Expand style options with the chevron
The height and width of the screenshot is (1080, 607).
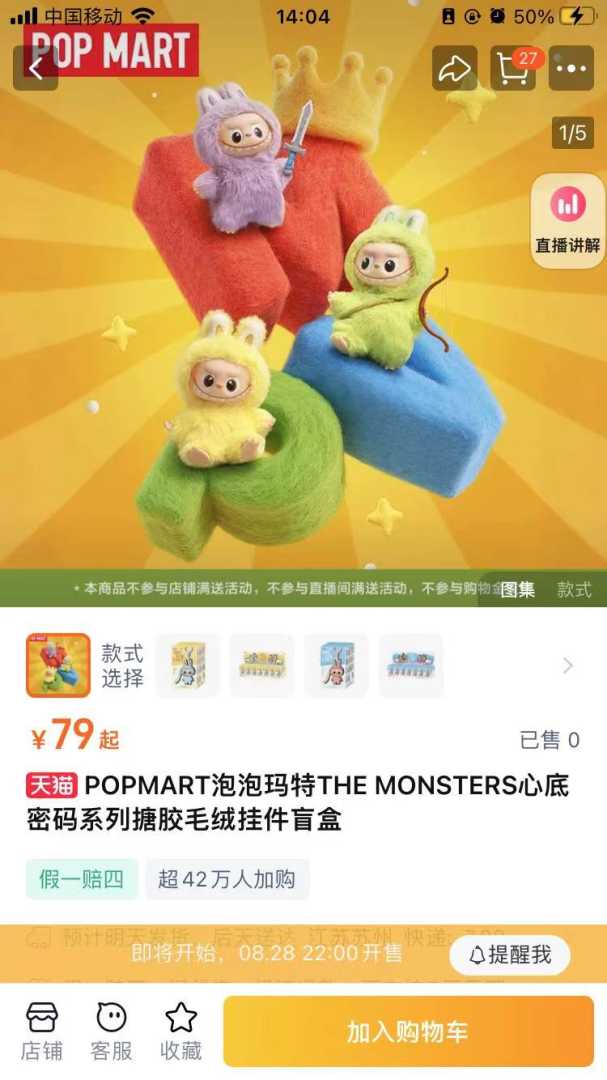click(x=568, y=665)
